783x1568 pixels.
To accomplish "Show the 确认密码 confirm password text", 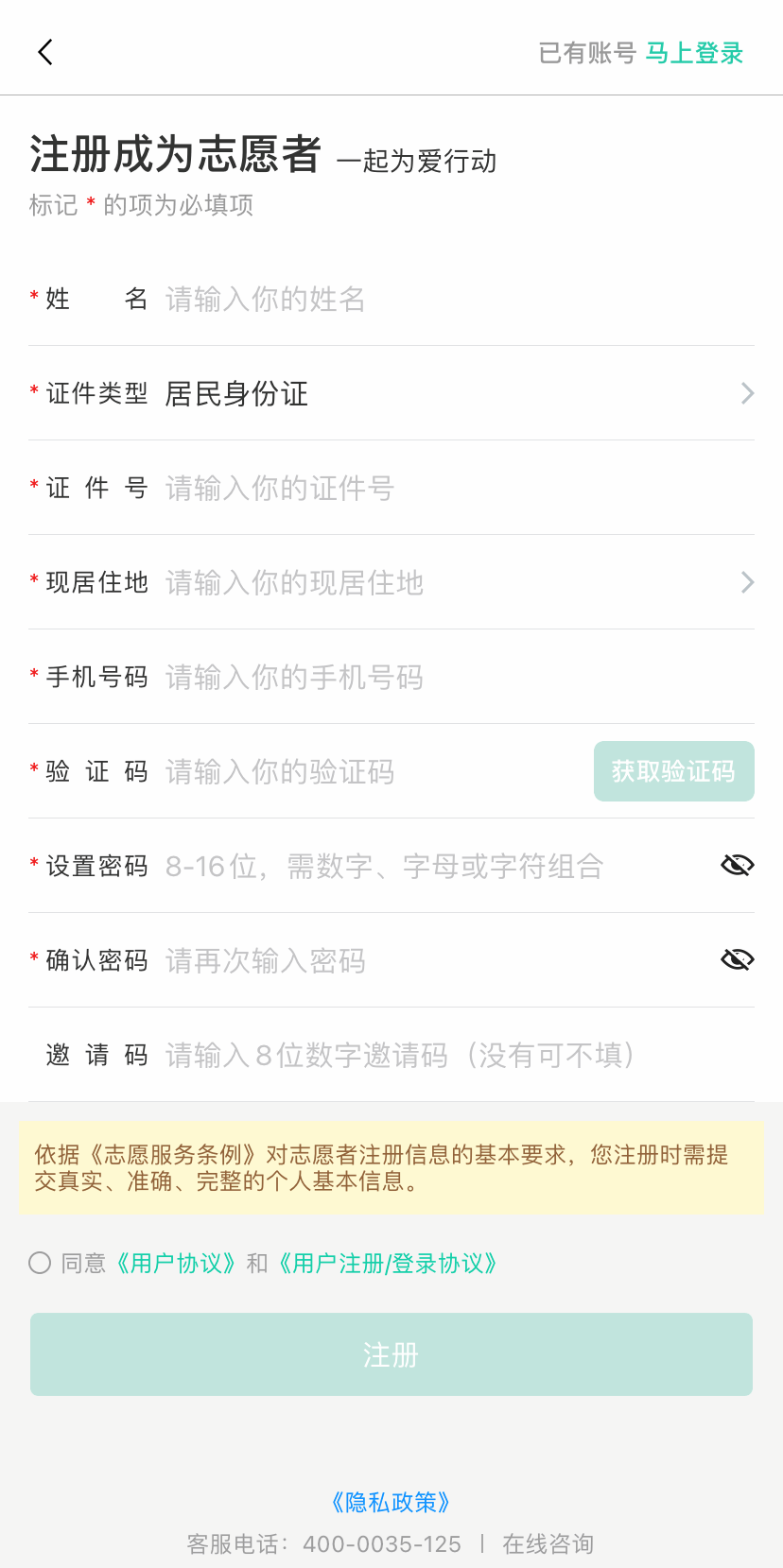I will pyautogui.click(x=737, y=959).
